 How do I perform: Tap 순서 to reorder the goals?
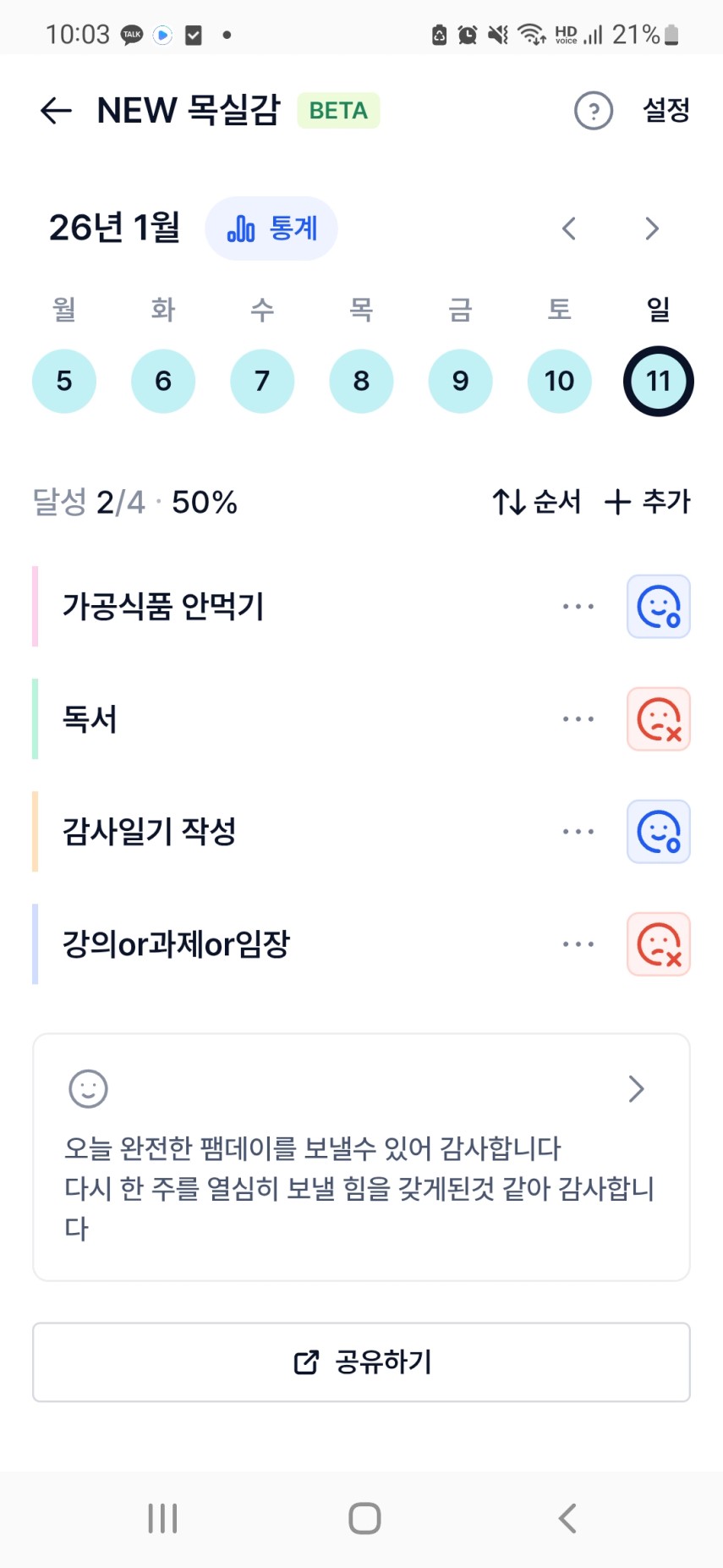(537, 502)
